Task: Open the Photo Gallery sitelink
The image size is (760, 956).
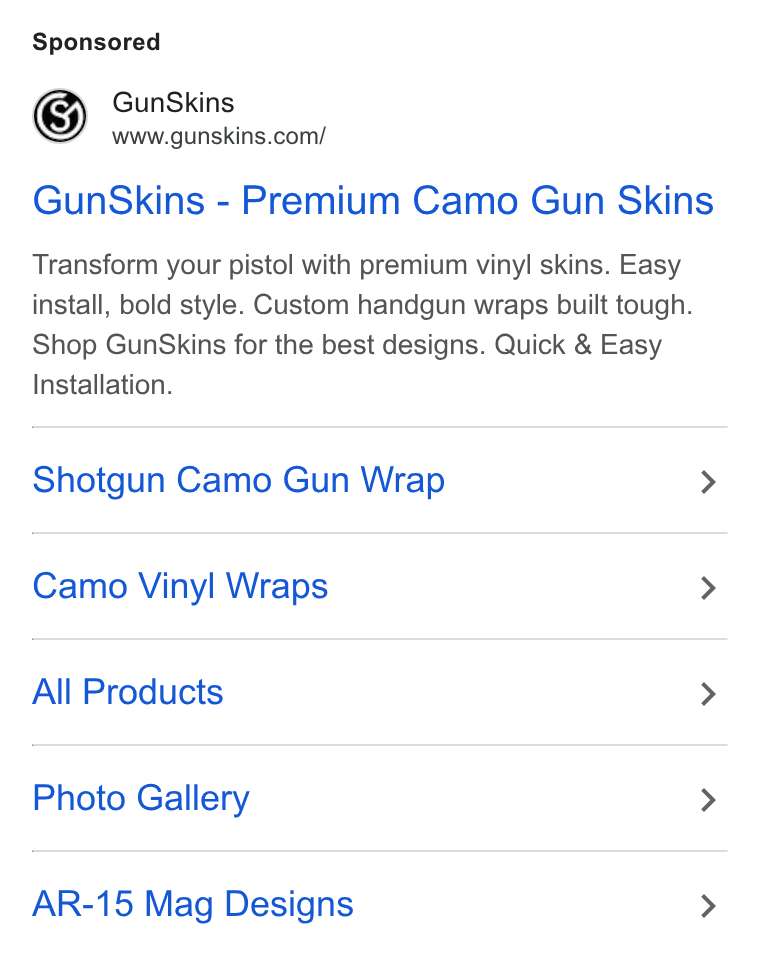Action: (379, 799)
